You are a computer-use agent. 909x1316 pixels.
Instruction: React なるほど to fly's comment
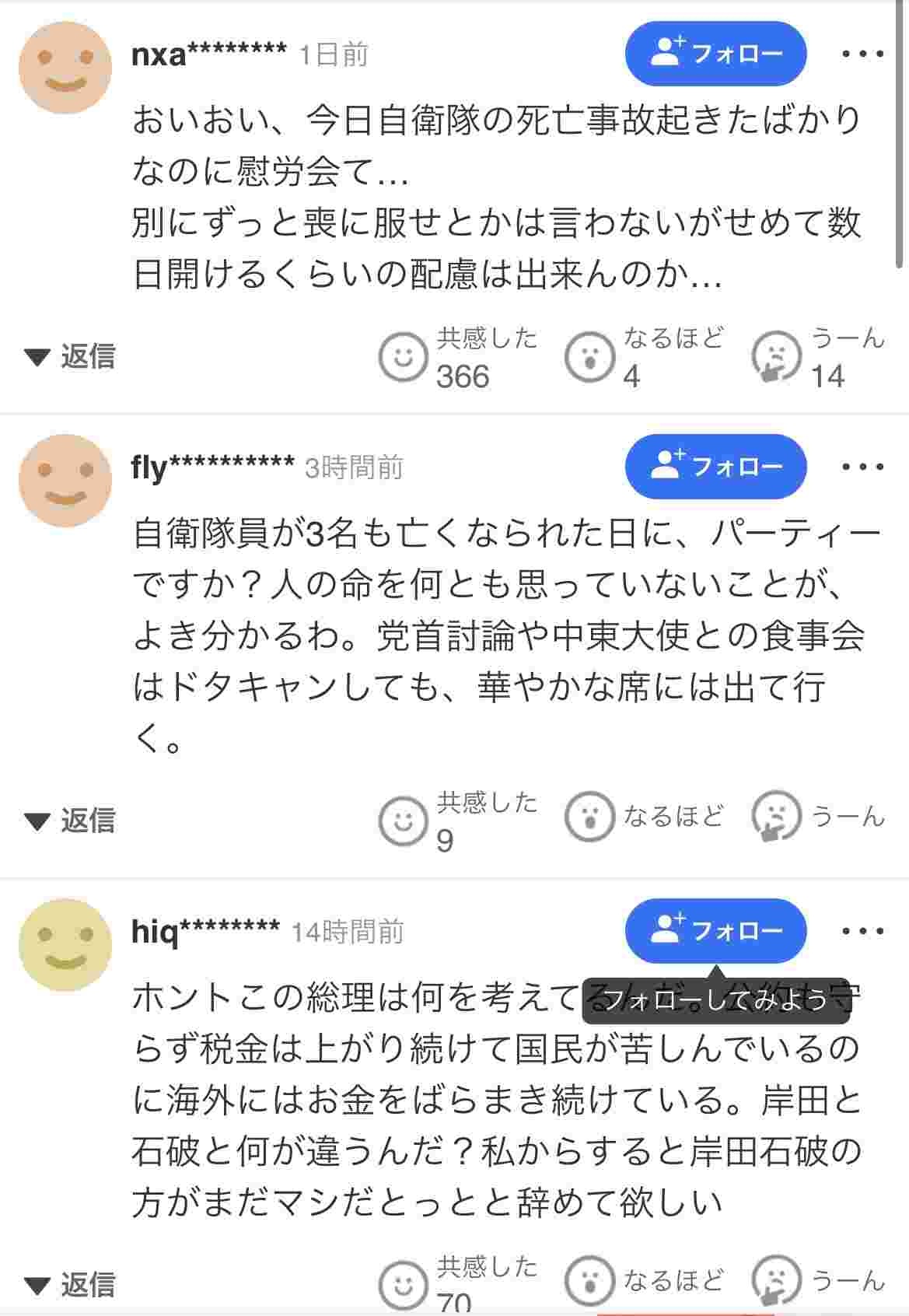pos(589,817)
